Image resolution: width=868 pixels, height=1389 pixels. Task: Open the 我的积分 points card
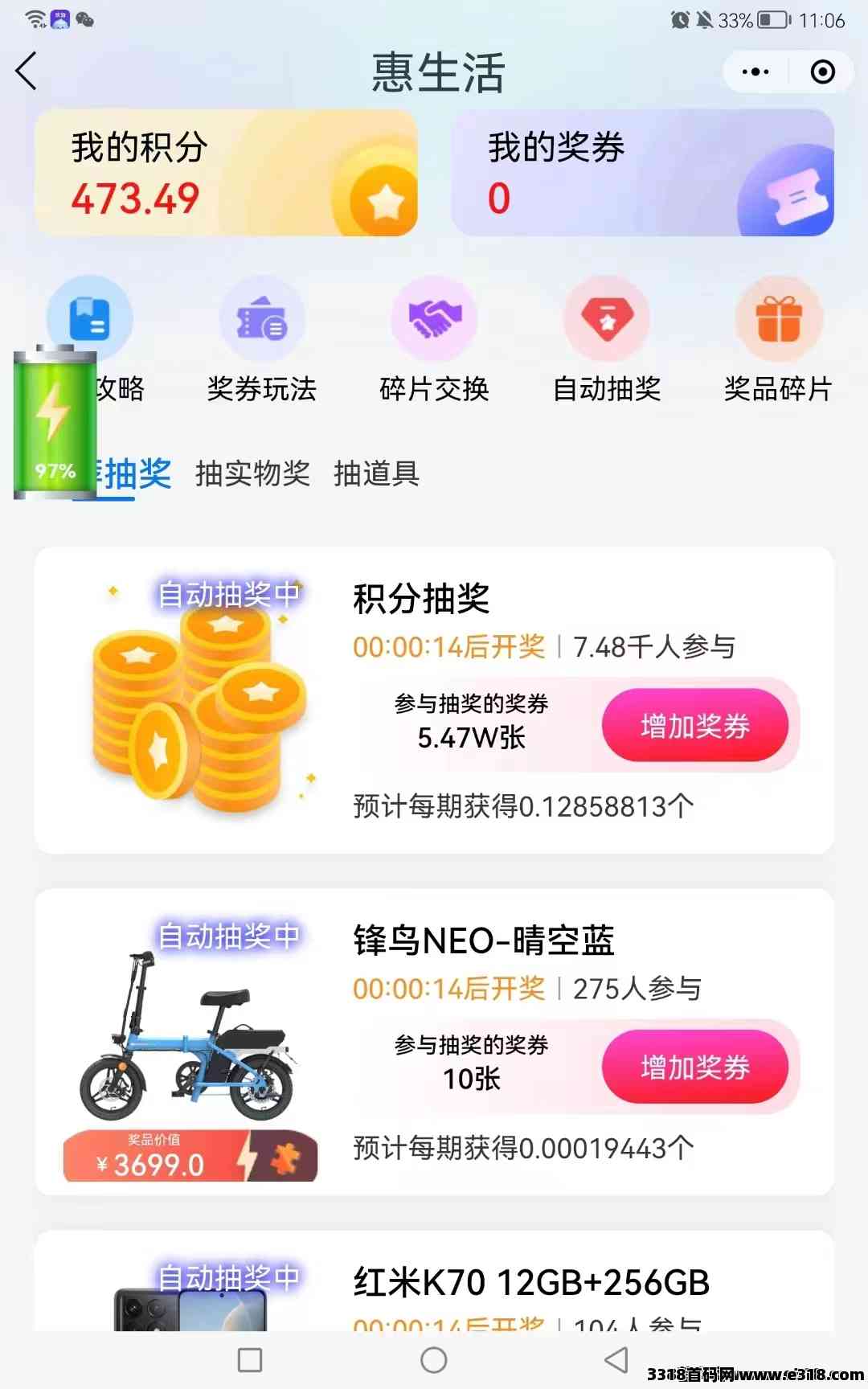click(226, 173)
